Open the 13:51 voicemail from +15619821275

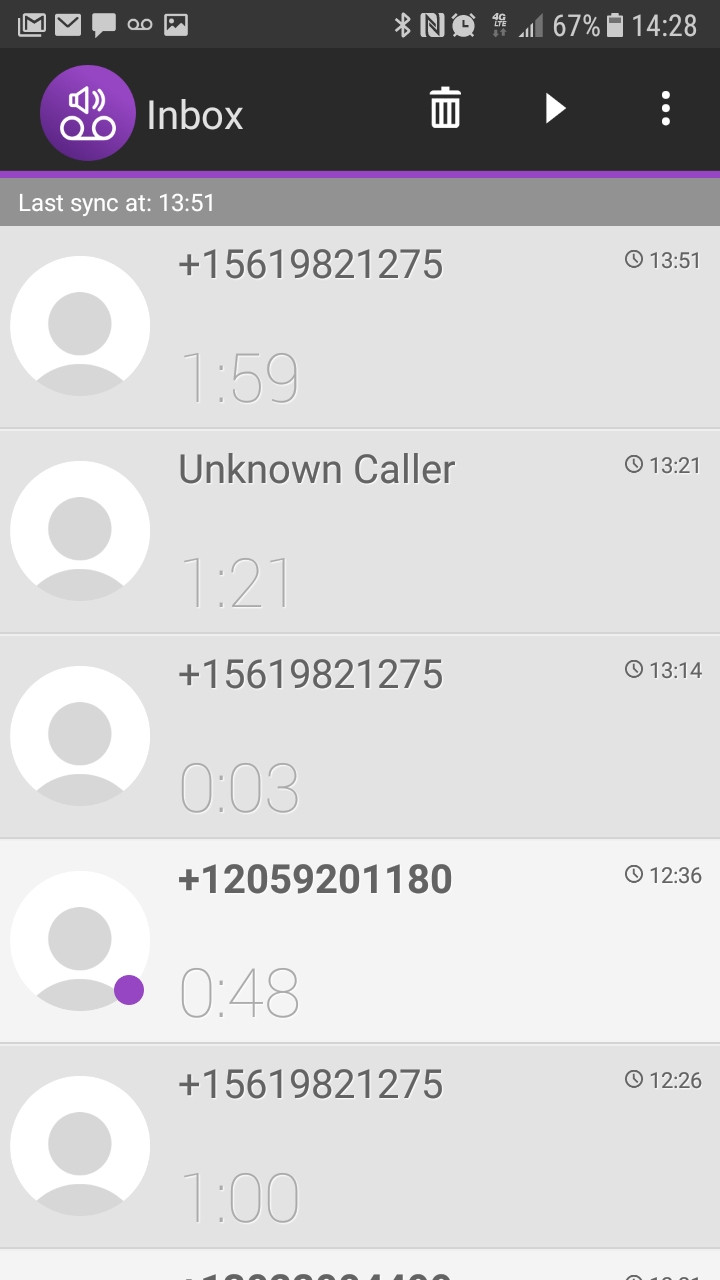coord(360,327)
